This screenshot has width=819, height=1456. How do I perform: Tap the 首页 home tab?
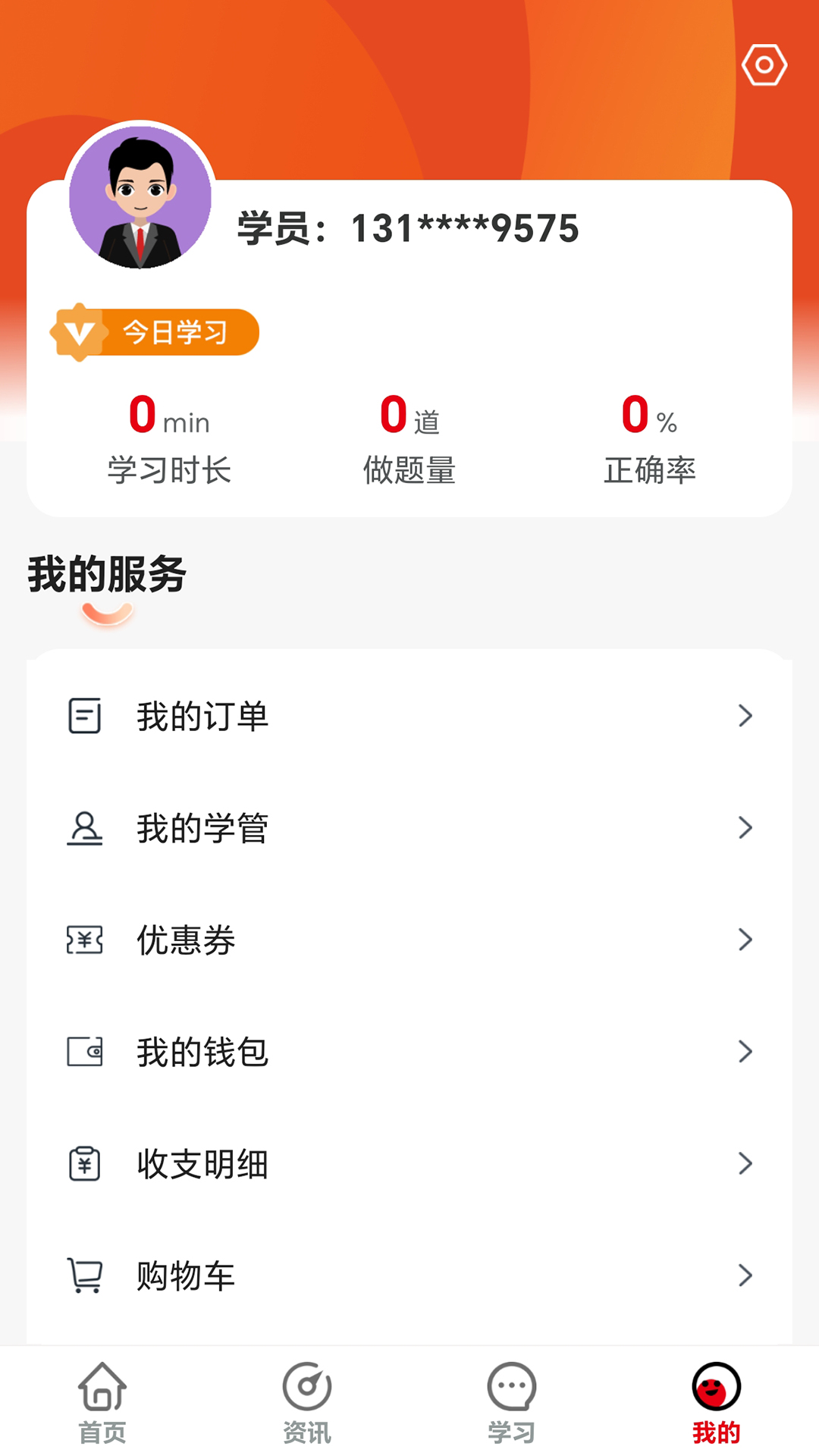[x=103, y=1407]
